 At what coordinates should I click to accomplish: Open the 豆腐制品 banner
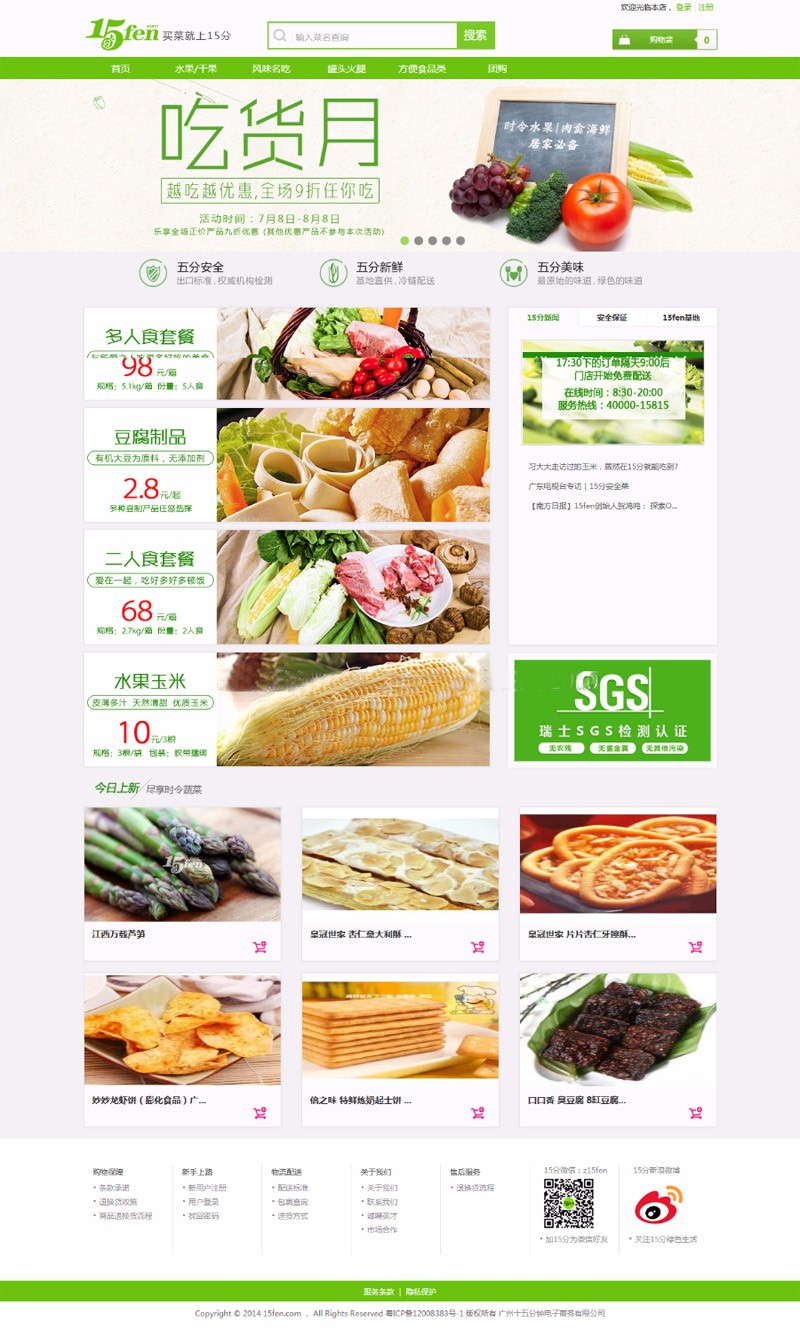[x=287, y=464]
